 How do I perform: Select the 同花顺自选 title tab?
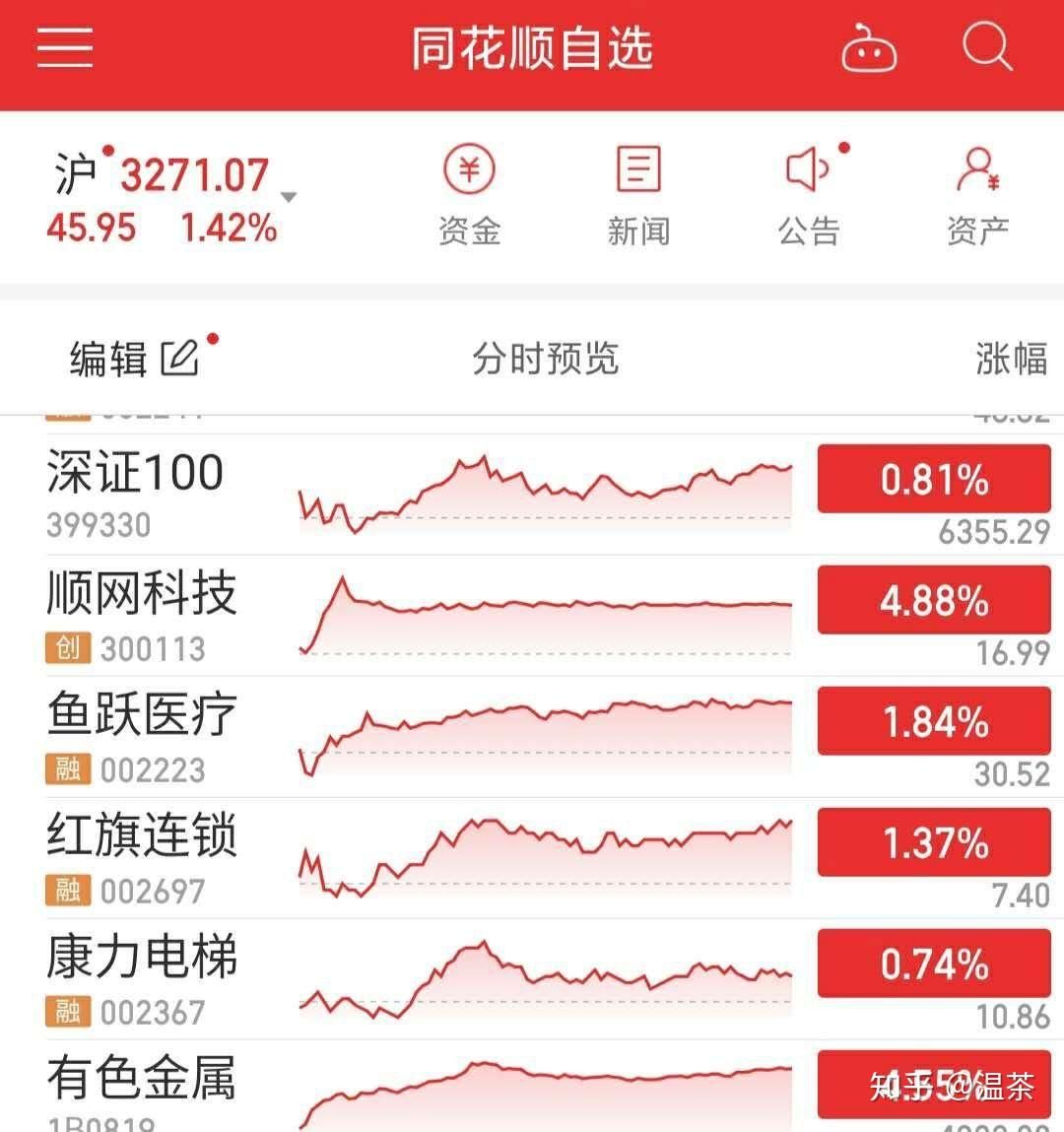(532, 49)
